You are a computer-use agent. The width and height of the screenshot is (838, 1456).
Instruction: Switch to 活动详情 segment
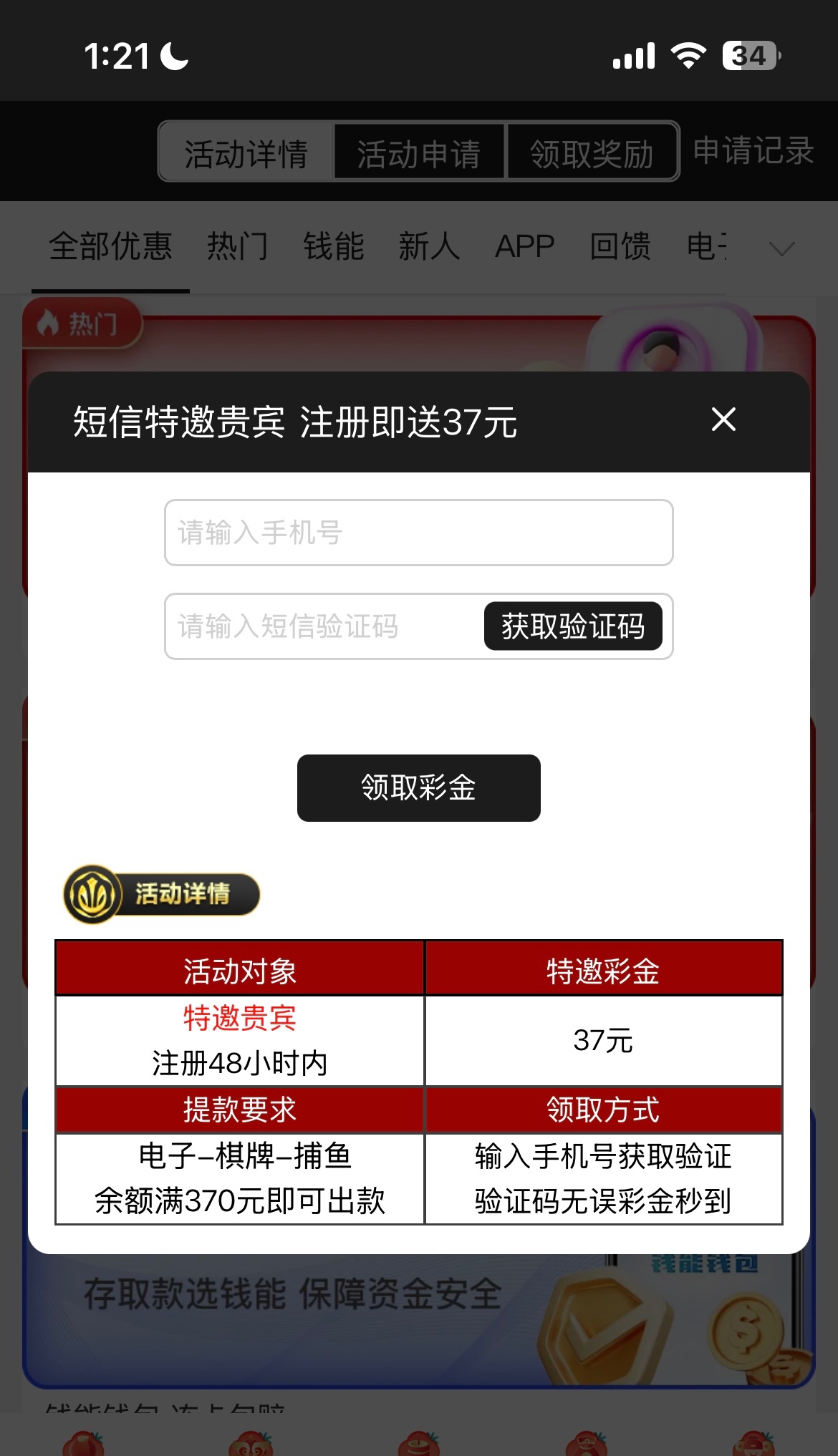246,152
